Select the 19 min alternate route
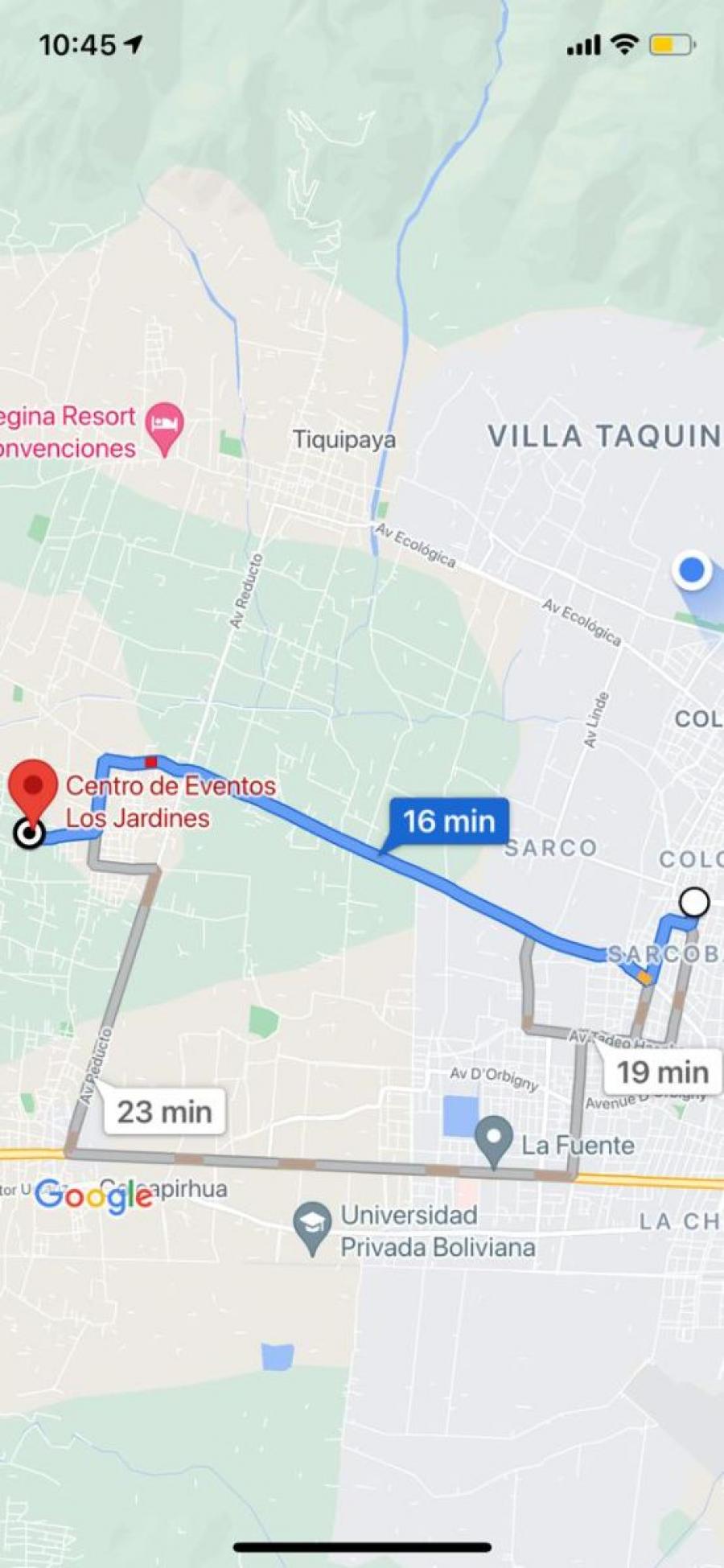 (x=662, y=1071)
